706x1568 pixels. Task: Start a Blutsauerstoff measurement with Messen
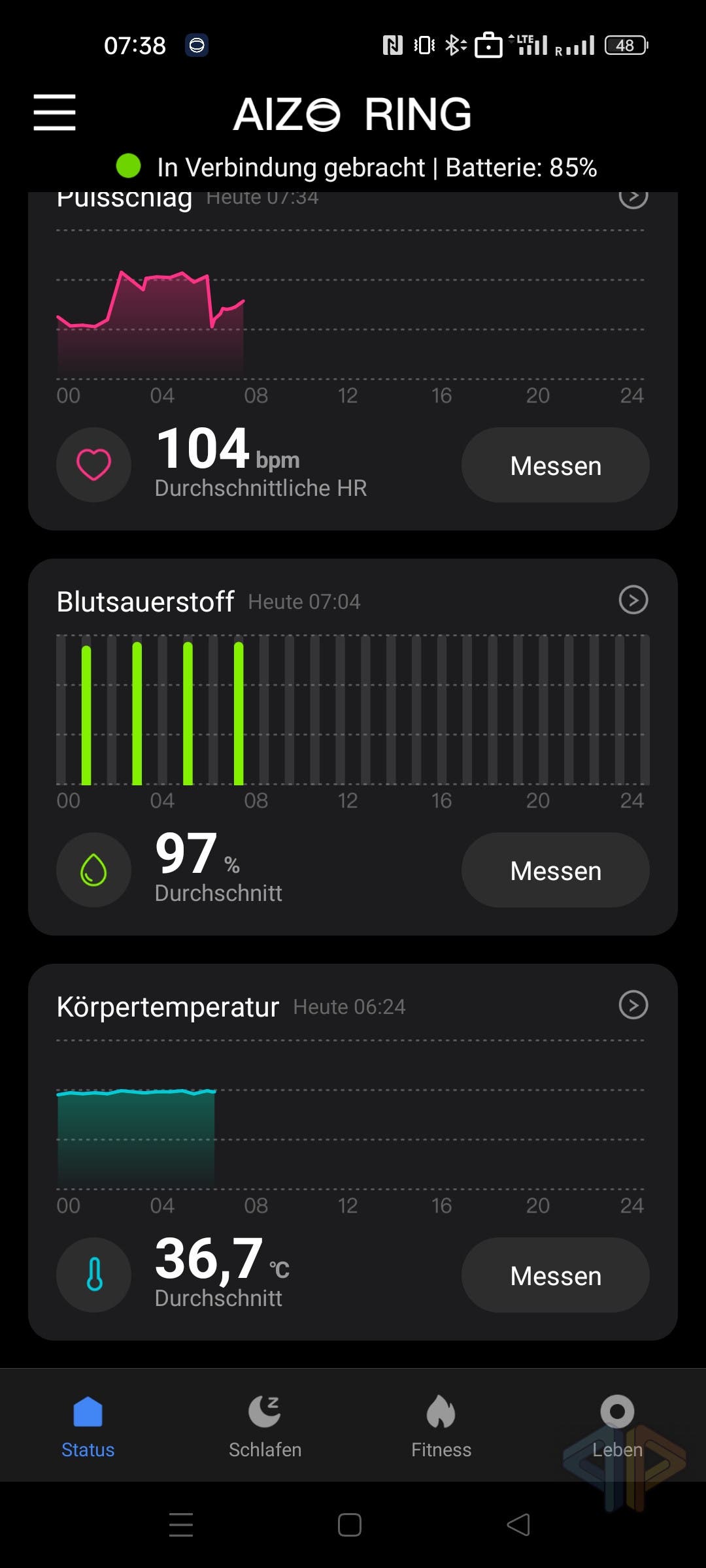(x=556, y=870)
